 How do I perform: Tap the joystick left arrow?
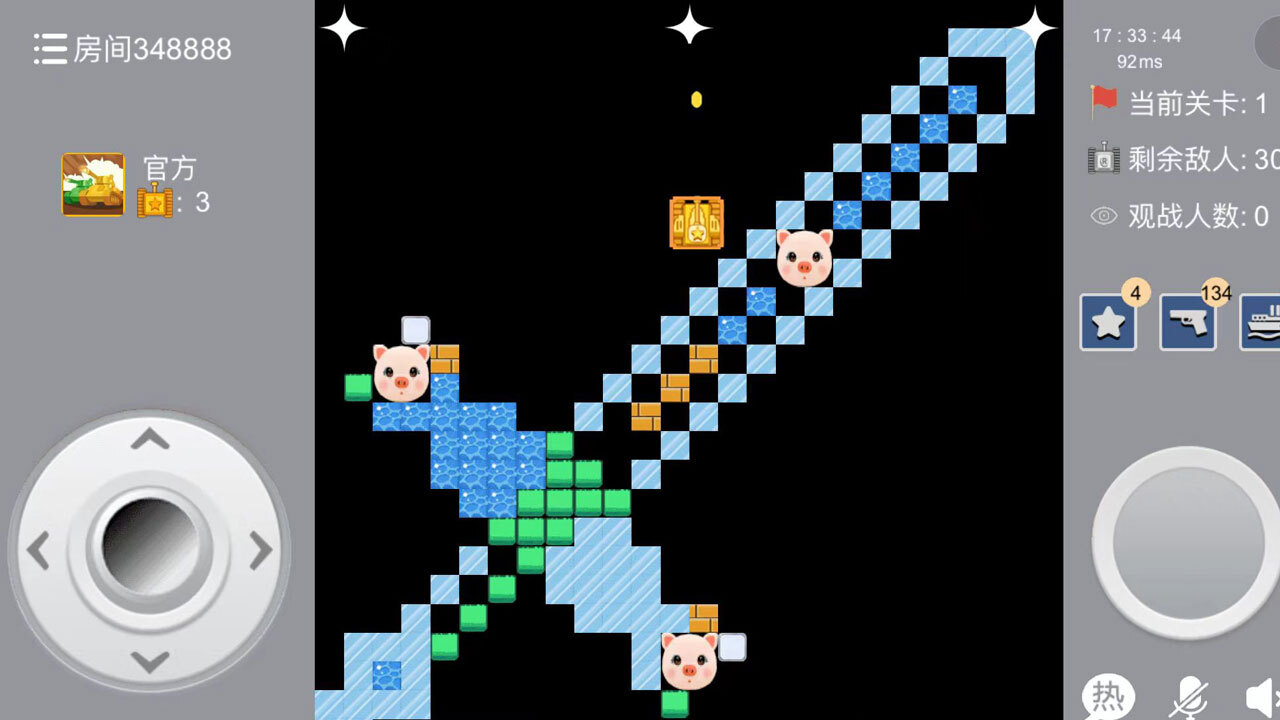(x=38, y=550)
